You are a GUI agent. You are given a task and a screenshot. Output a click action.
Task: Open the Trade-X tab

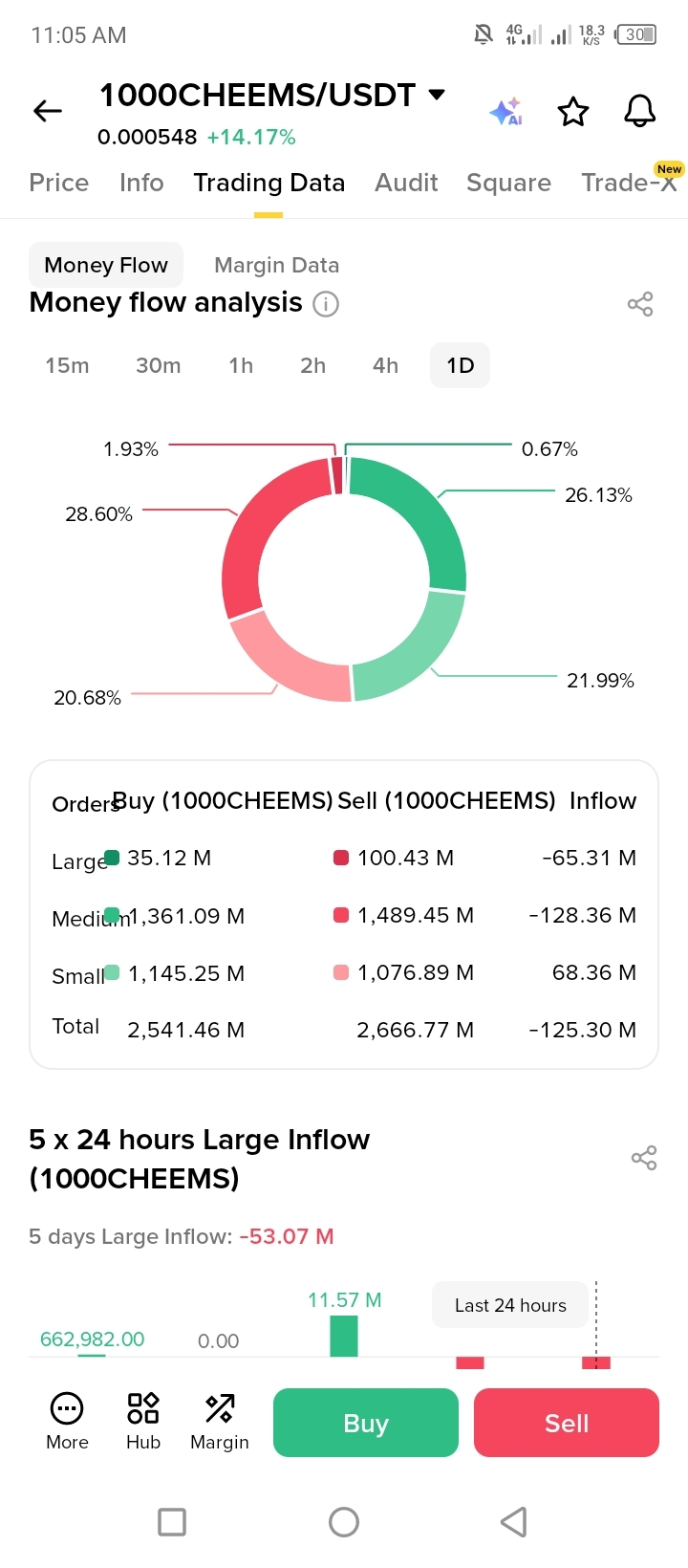tap(629, 183)
